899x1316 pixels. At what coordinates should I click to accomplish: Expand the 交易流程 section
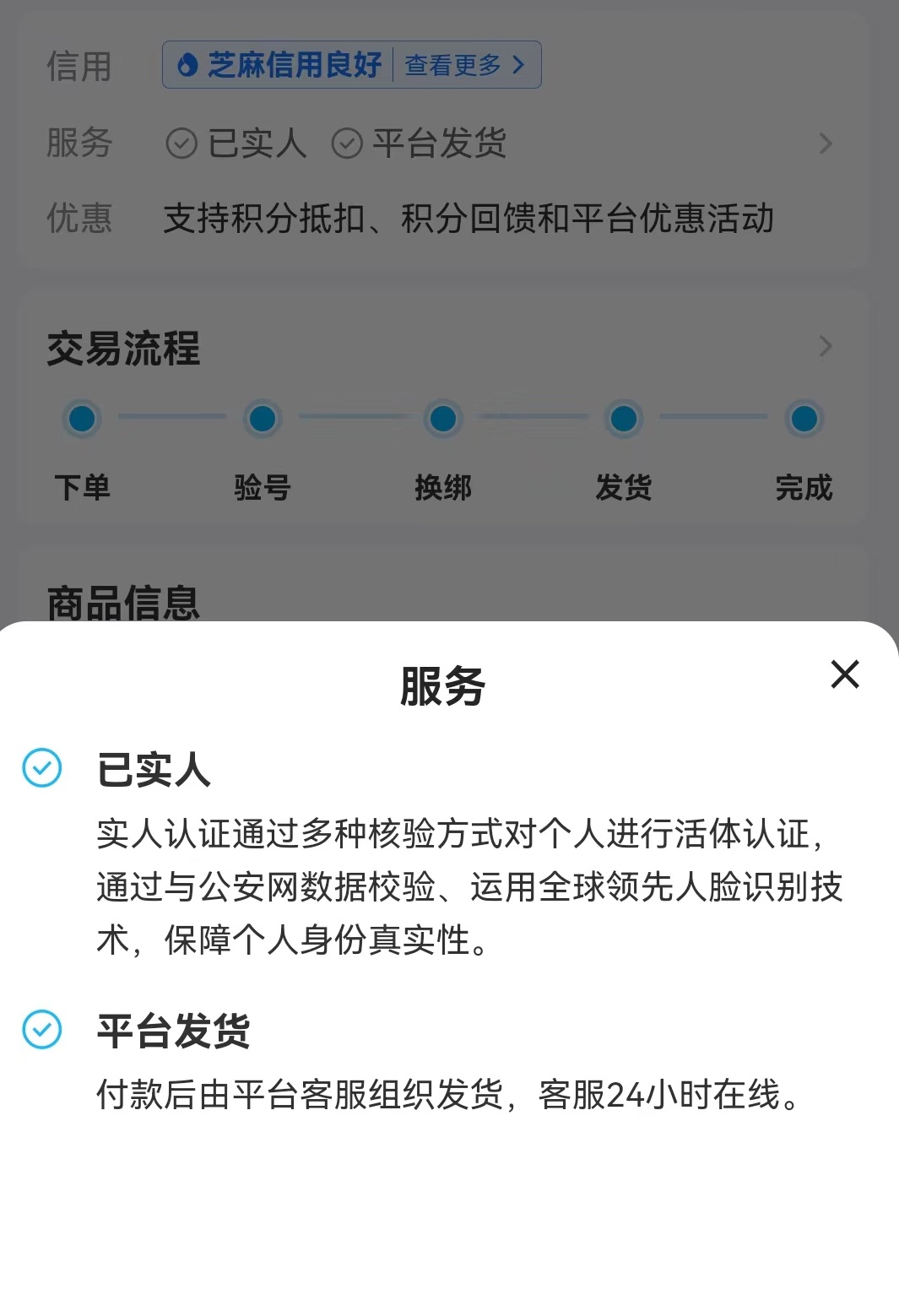point(825,346)
